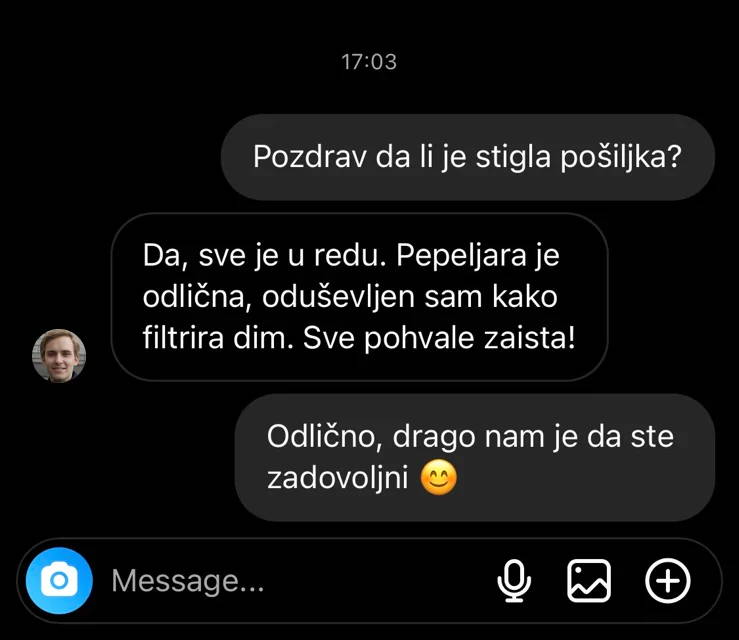Open the camera from the message bar
Viewport: 739px width, 640px height.
pyautogui.click(x=59, y=580)
